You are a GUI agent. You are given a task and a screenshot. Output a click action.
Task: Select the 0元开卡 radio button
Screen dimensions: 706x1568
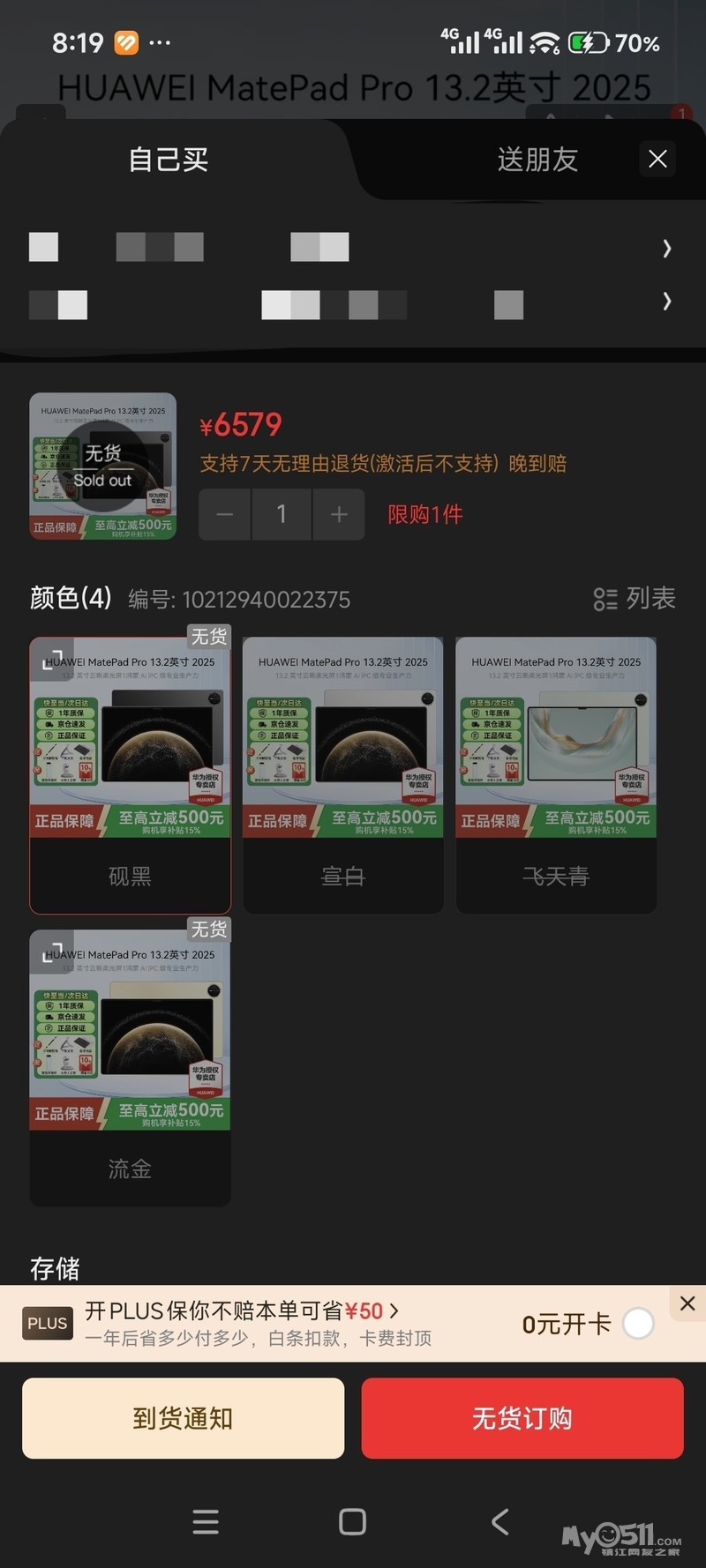(x=638, y=1324)
